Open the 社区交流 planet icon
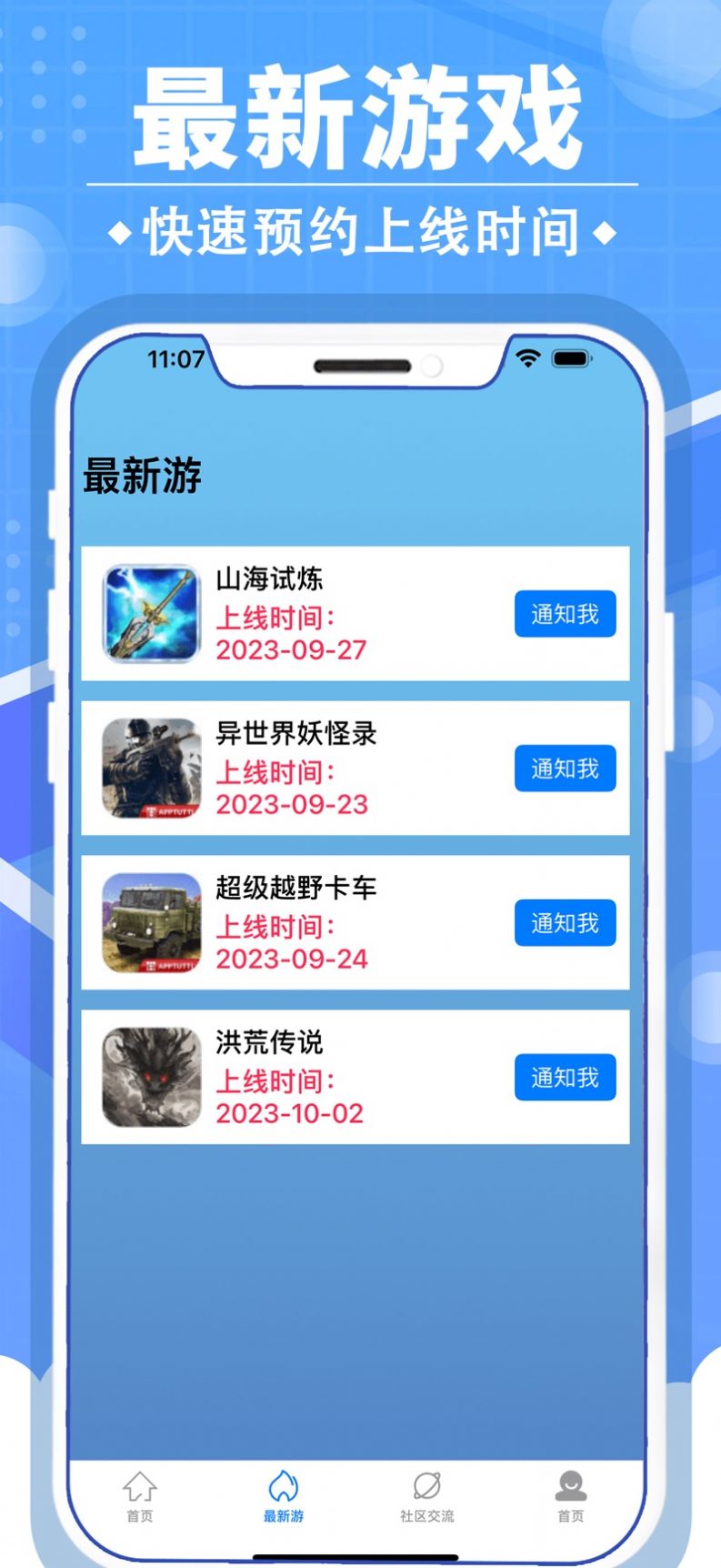 (426, 1483)
